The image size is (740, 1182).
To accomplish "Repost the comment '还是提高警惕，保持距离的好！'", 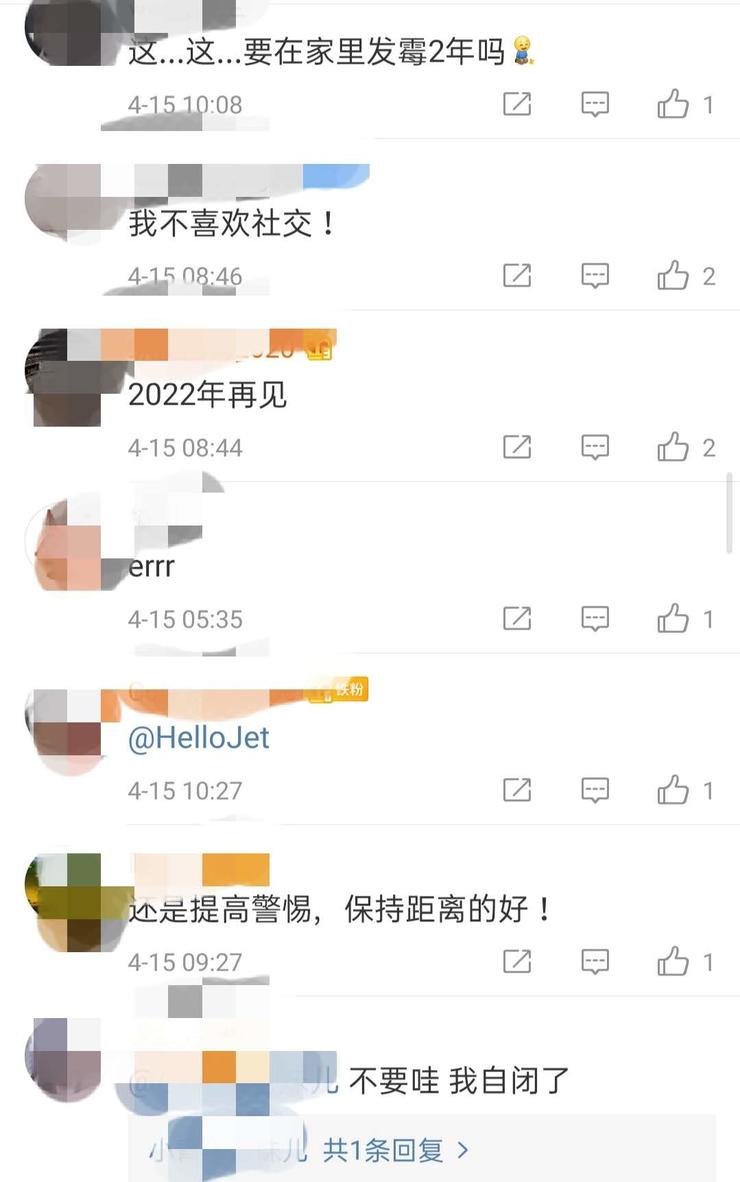I will click(x=517, y=962).
